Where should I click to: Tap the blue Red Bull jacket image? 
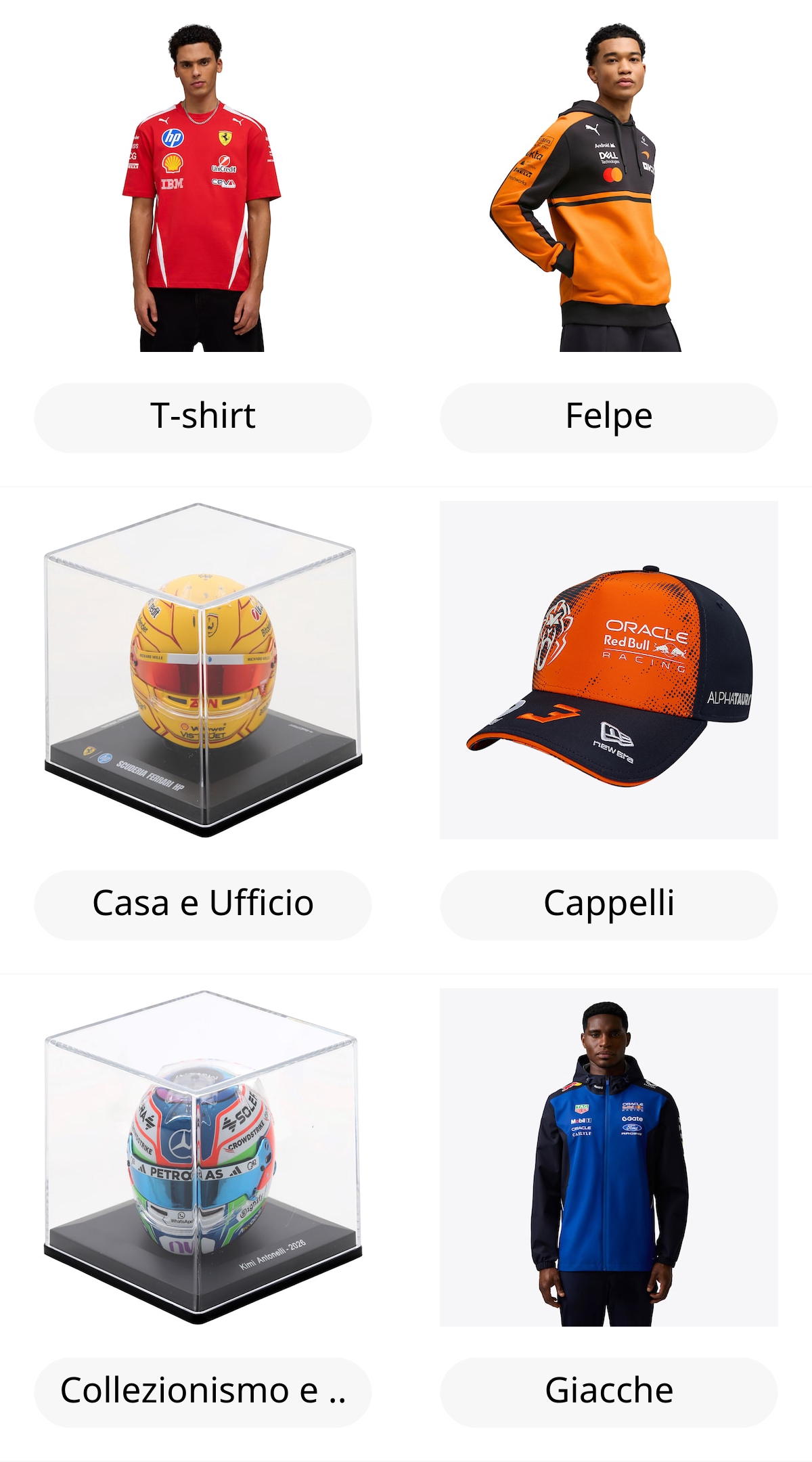coord(609,1157)
